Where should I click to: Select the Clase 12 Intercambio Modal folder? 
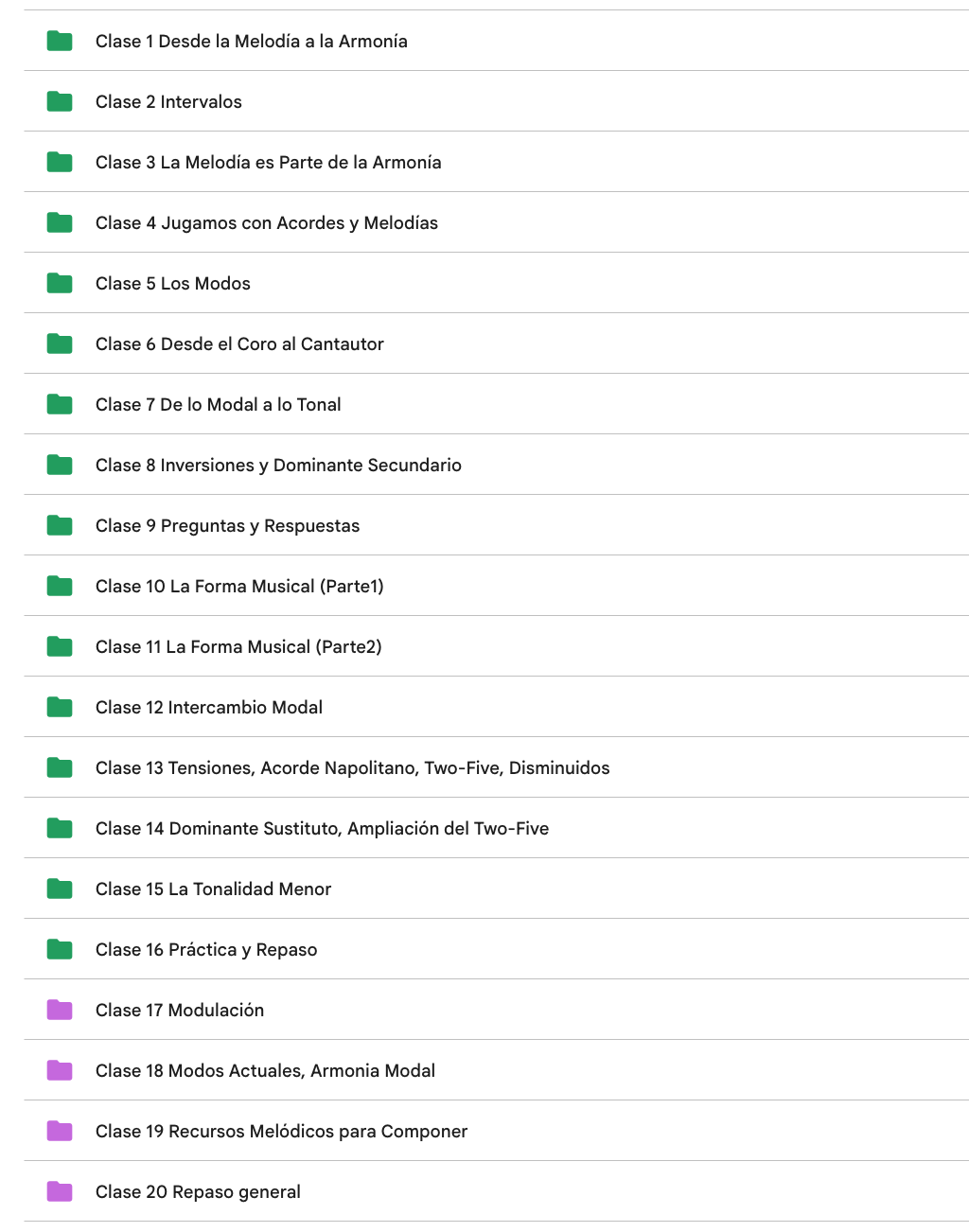208,707
